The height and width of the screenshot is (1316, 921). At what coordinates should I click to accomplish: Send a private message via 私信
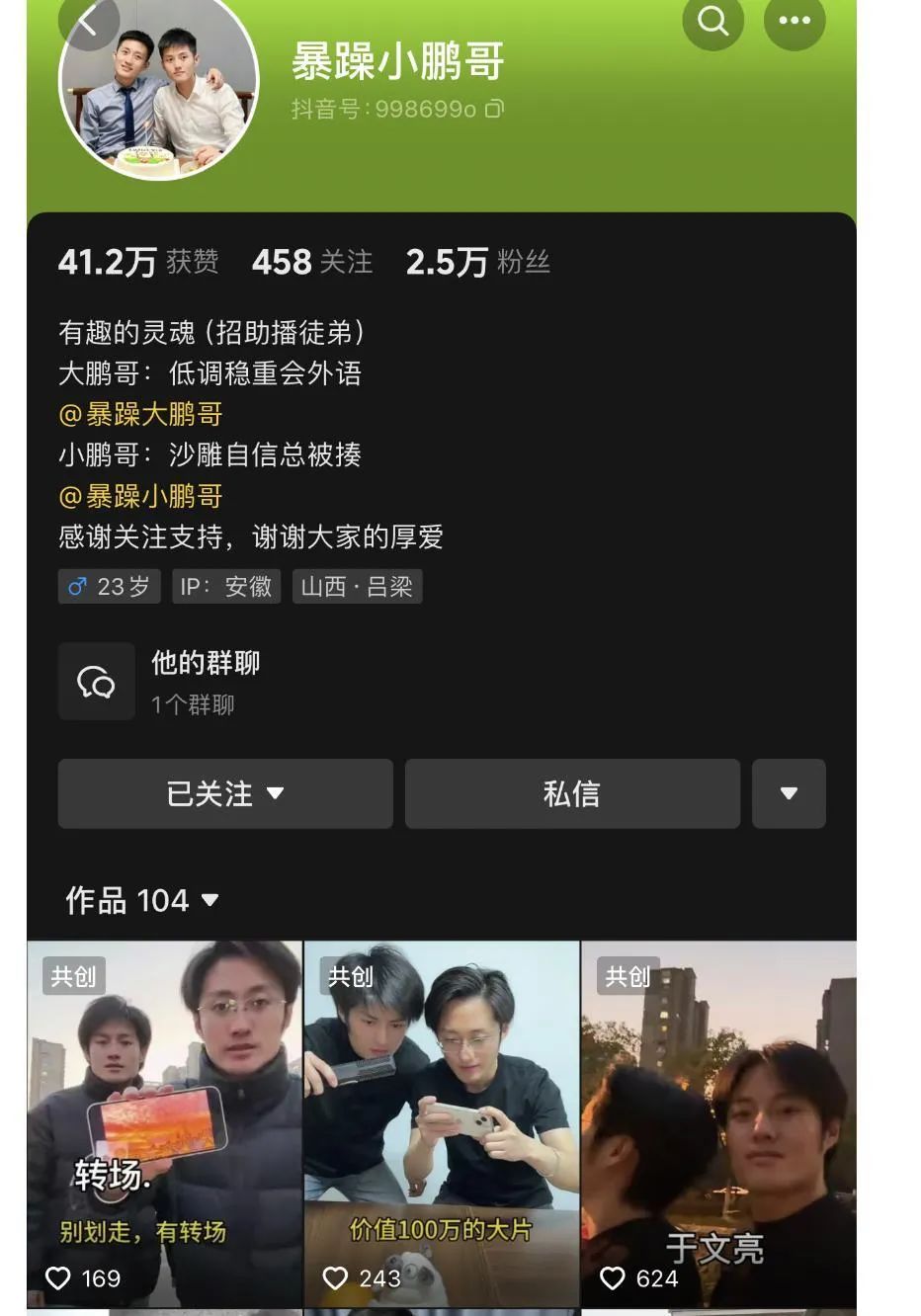(x=572, y=793)
